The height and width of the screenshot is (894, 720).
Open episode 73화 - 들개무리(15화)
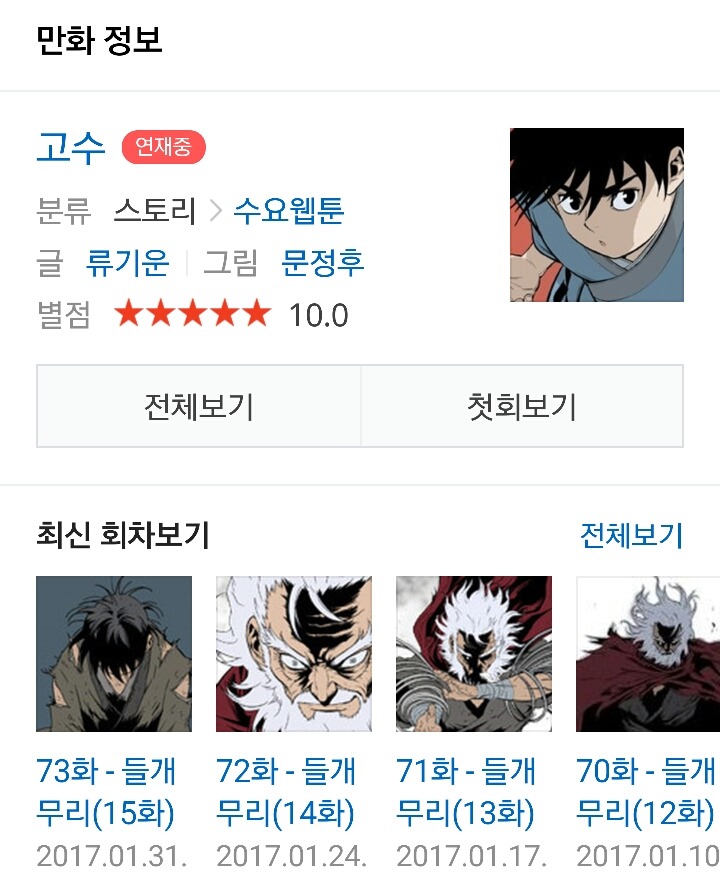point(106,789)
